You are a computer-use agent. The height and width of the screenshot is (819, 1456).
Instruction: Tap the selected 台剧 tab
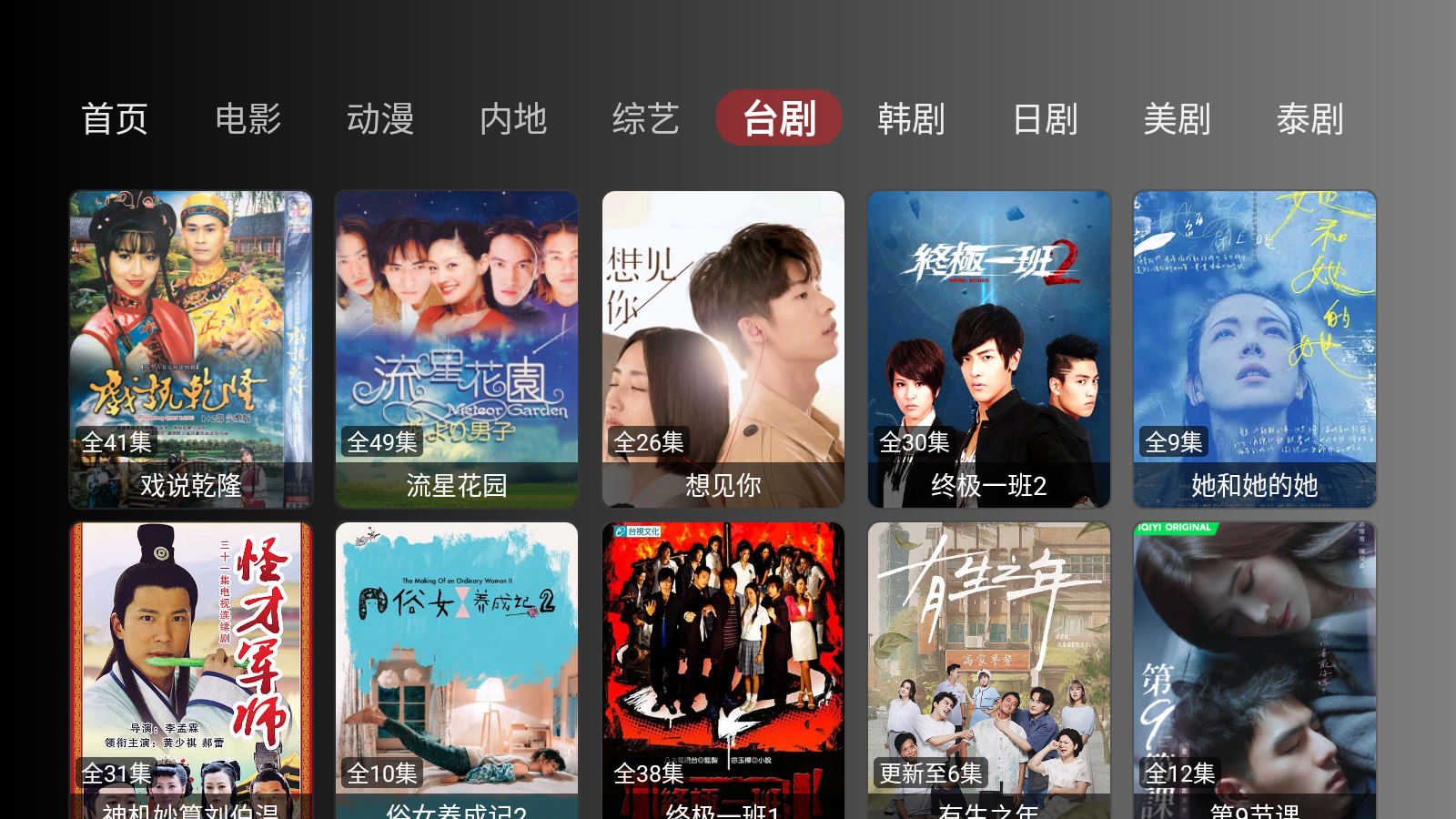[779, 118]
